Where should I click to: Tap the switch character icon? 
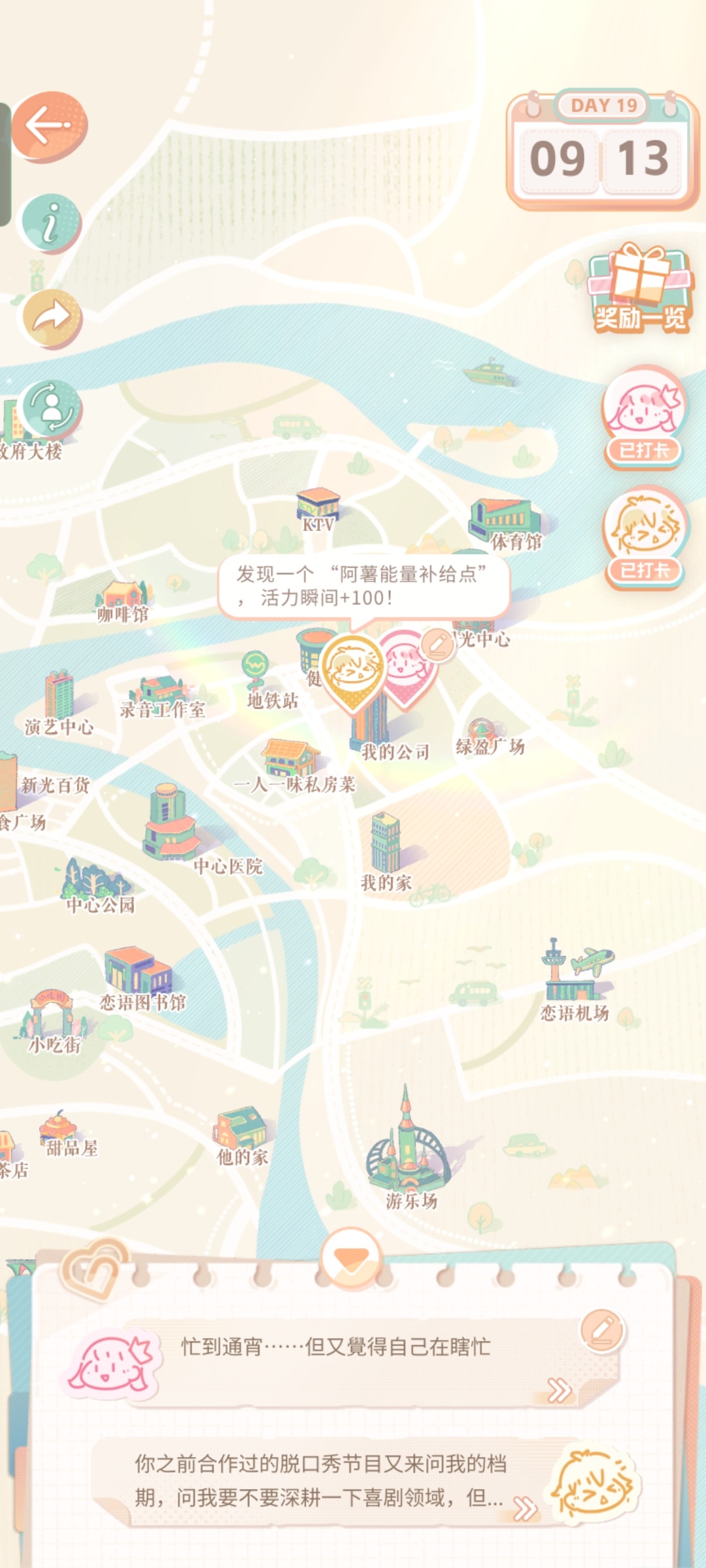pyautogui.click(x=52, y=408)
